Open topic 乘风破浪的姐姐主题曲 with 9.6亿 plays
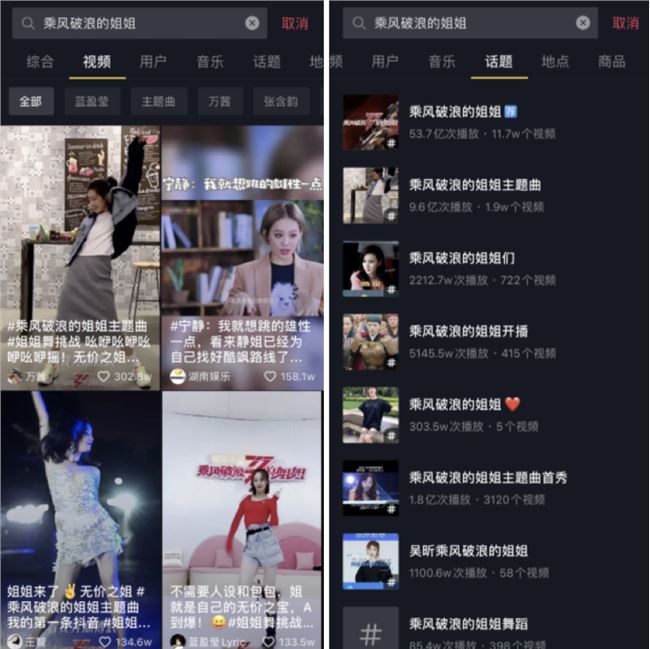Viewport: 650px width, 649px height. coord(475,194)
